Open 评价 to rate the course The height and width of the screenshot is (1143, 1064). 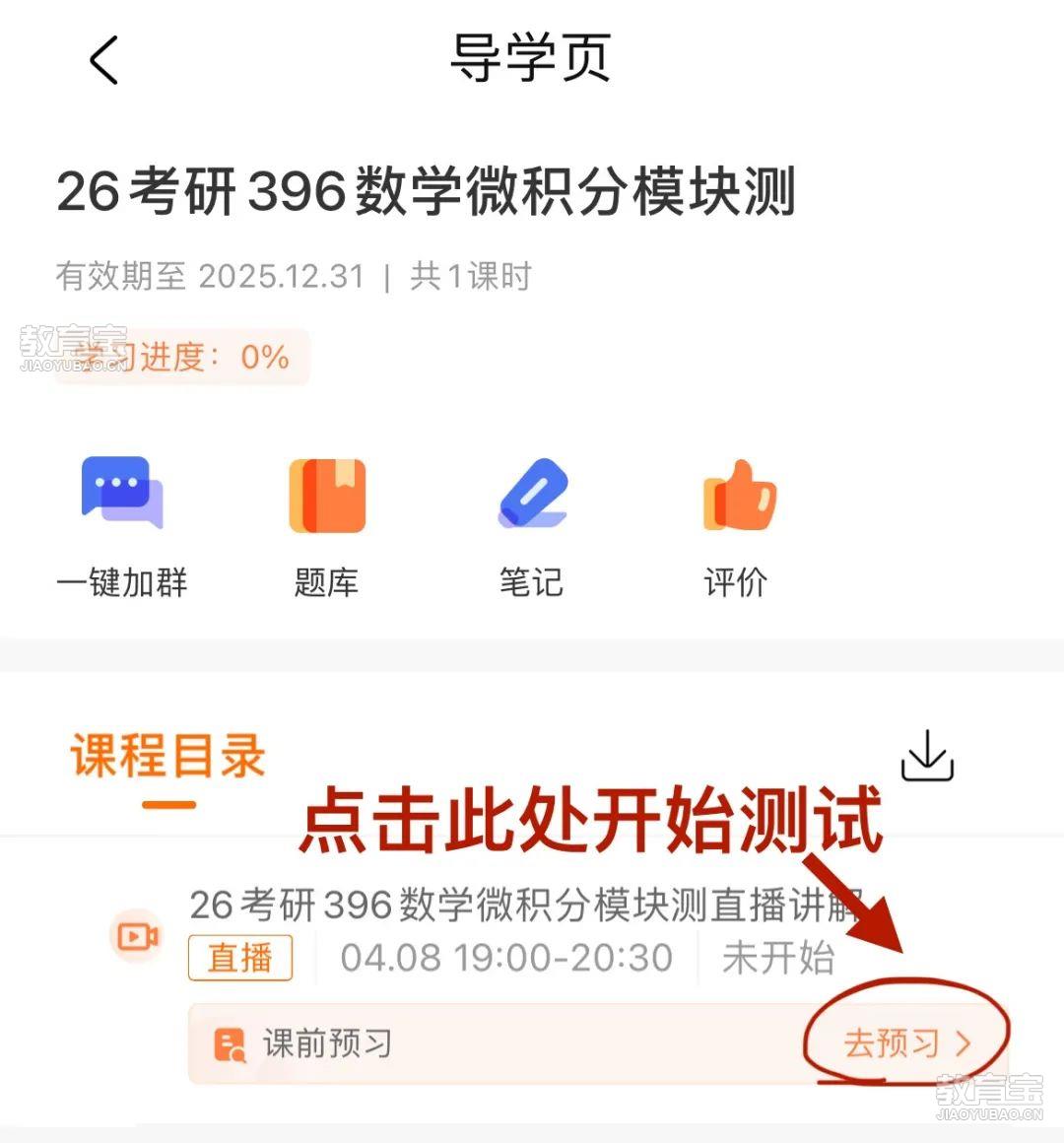click(x=737, y=524)
